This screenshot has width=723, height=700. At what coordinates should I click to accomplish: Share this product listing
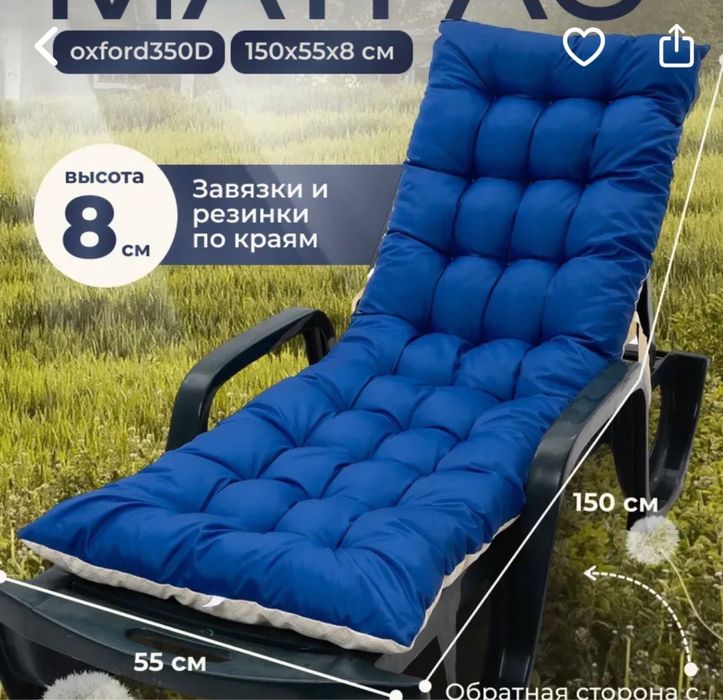676,46
